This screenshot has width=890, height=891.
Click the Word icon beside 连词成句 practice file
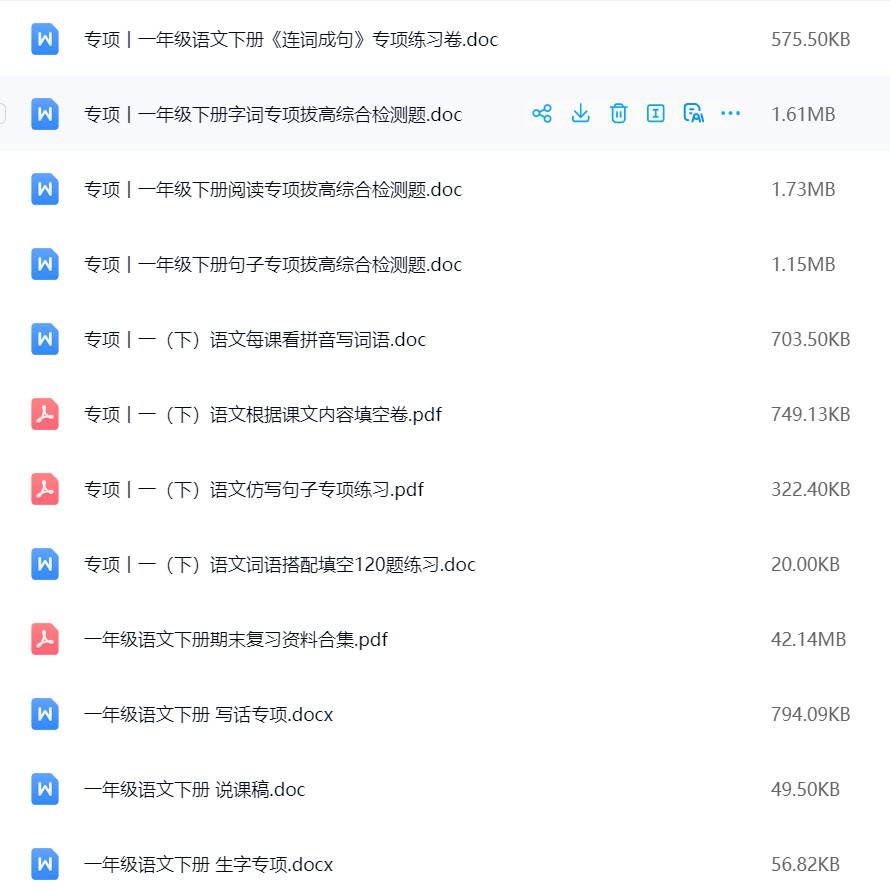pyautogui.click(x=44, y=39)
